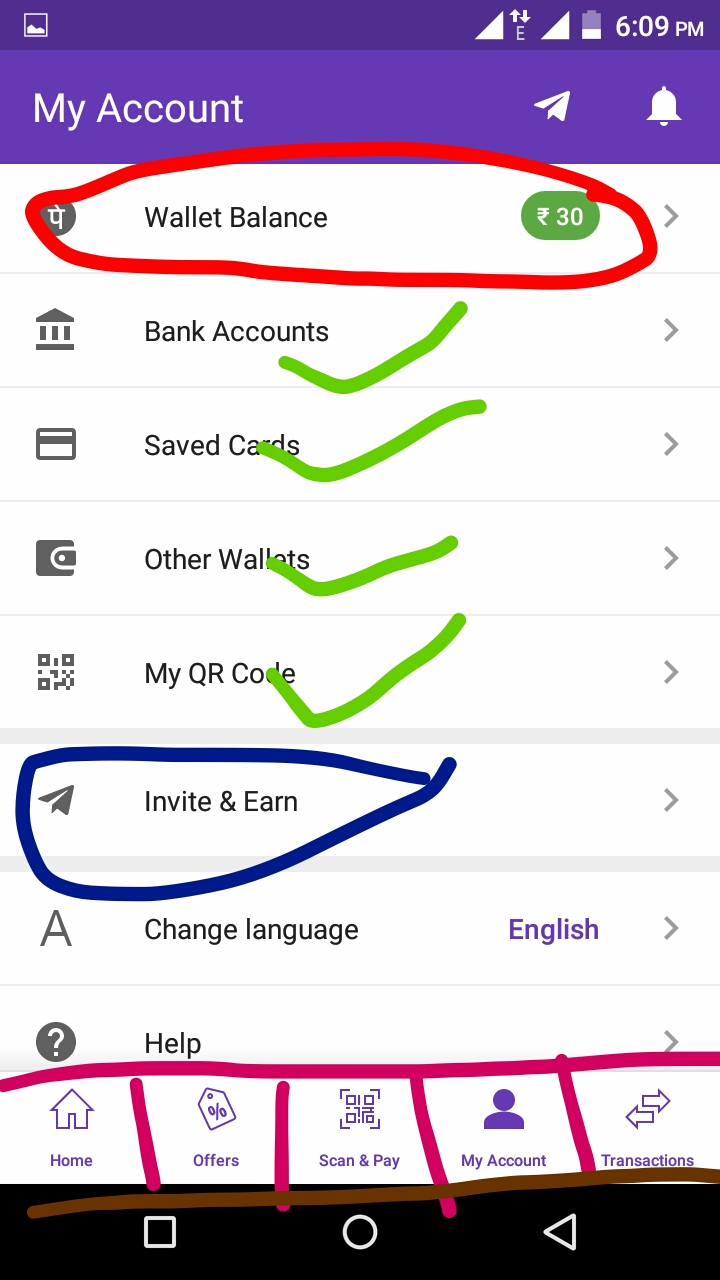Tap the system home button

point(360,1232)
